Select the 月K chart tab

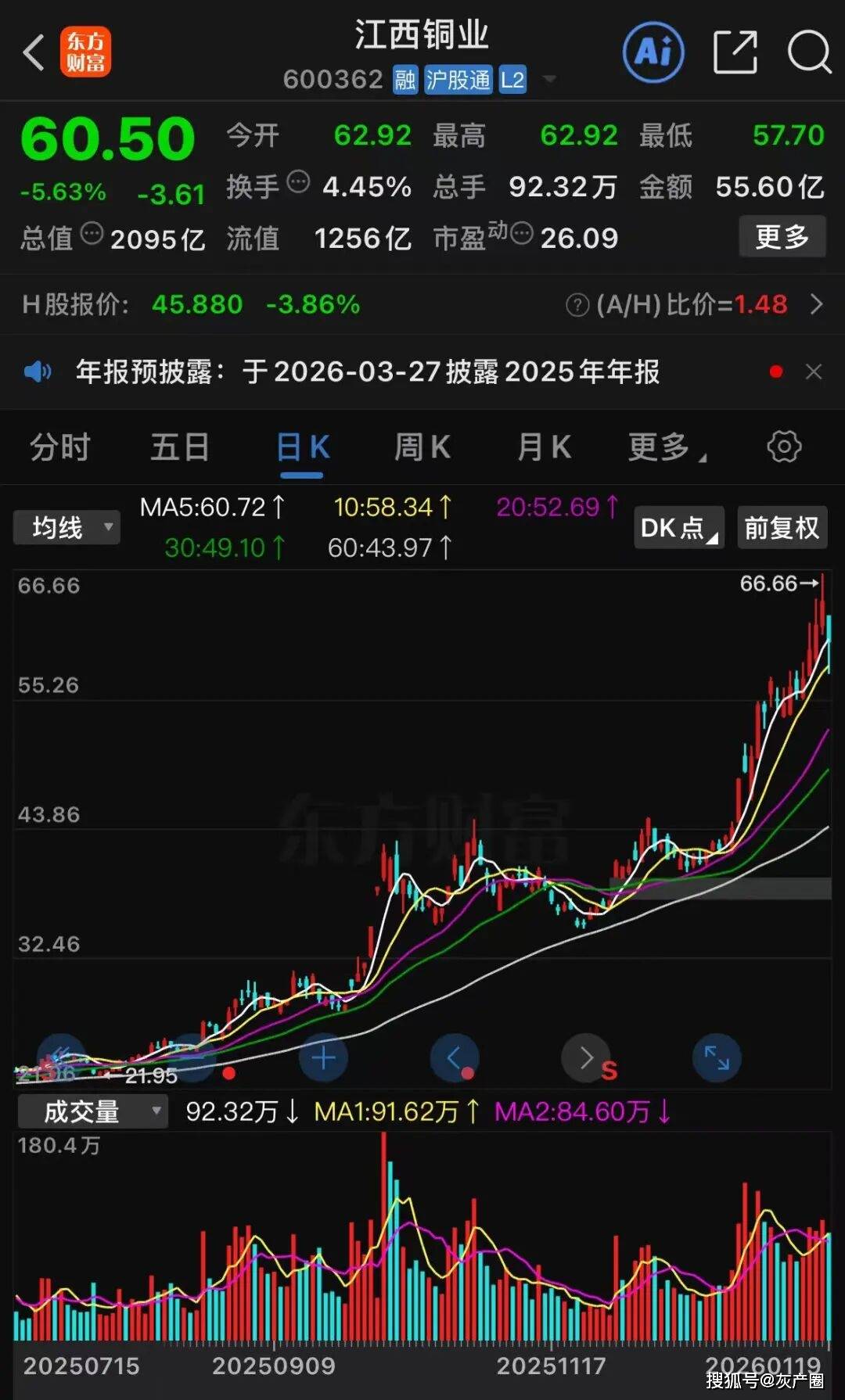pos(544,448)
